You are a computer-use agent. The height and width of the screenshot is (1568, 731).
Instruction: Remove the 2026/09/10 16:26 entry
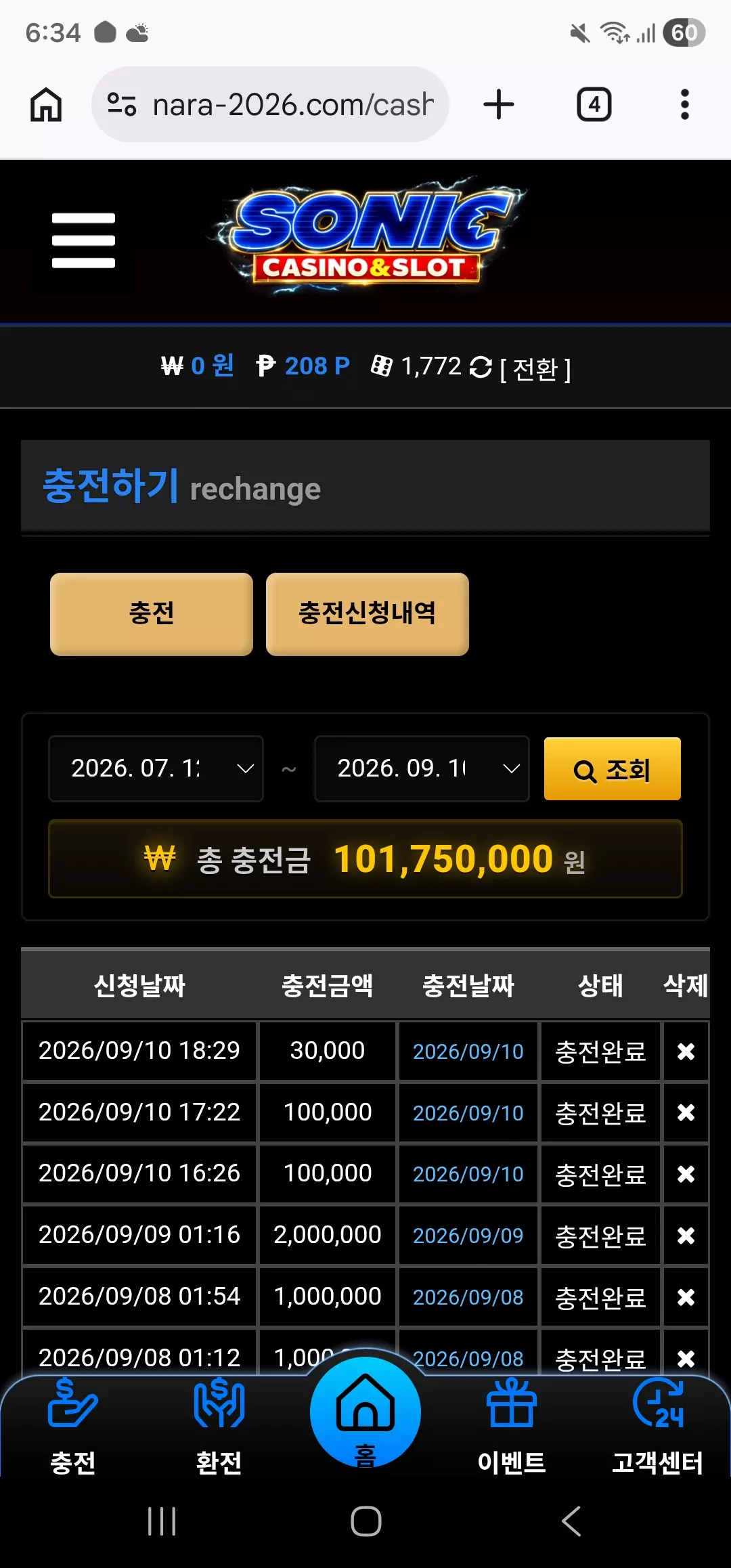pos(686,1174)
